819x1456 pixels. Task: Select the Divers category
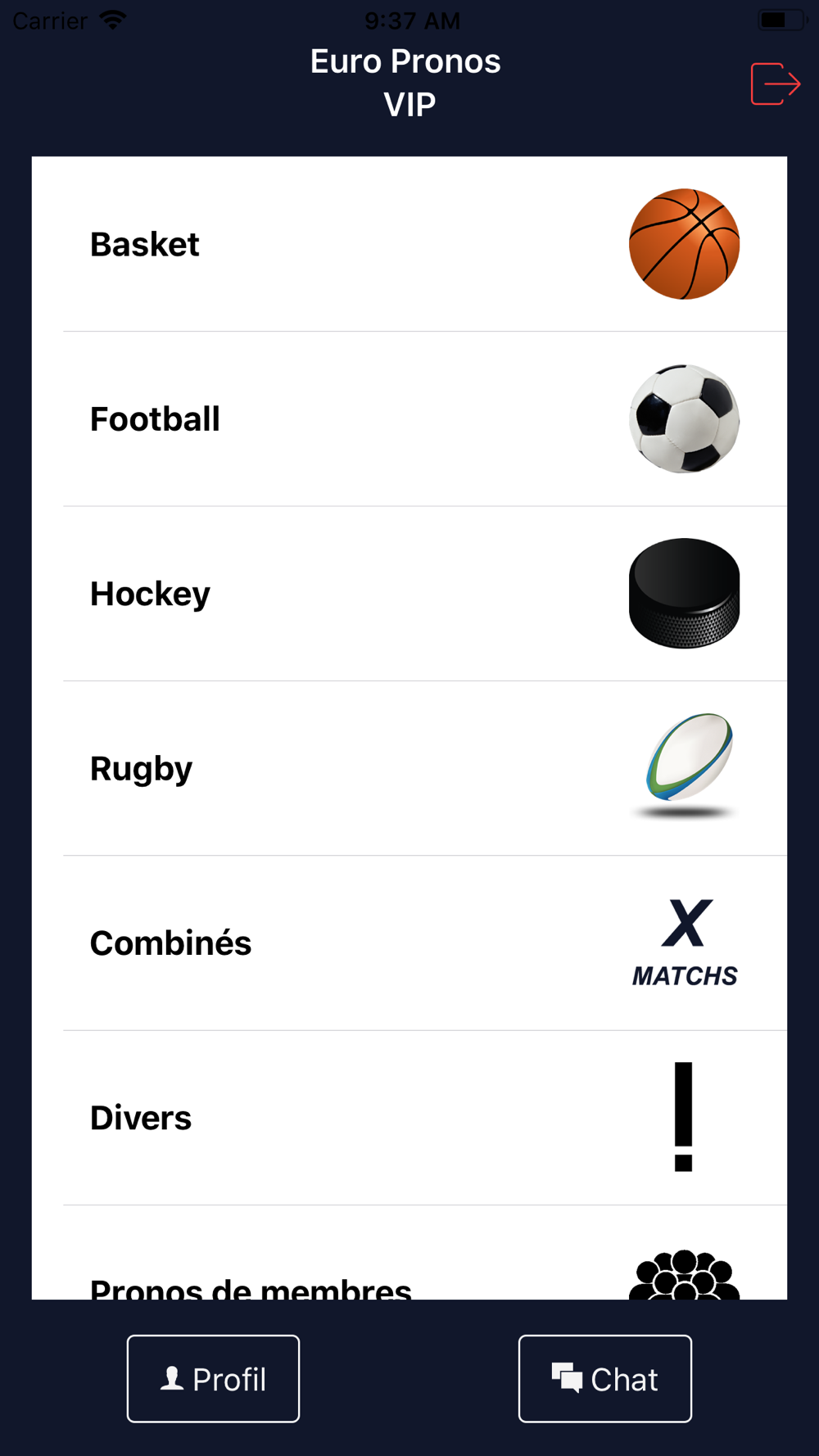(409, 1118)
